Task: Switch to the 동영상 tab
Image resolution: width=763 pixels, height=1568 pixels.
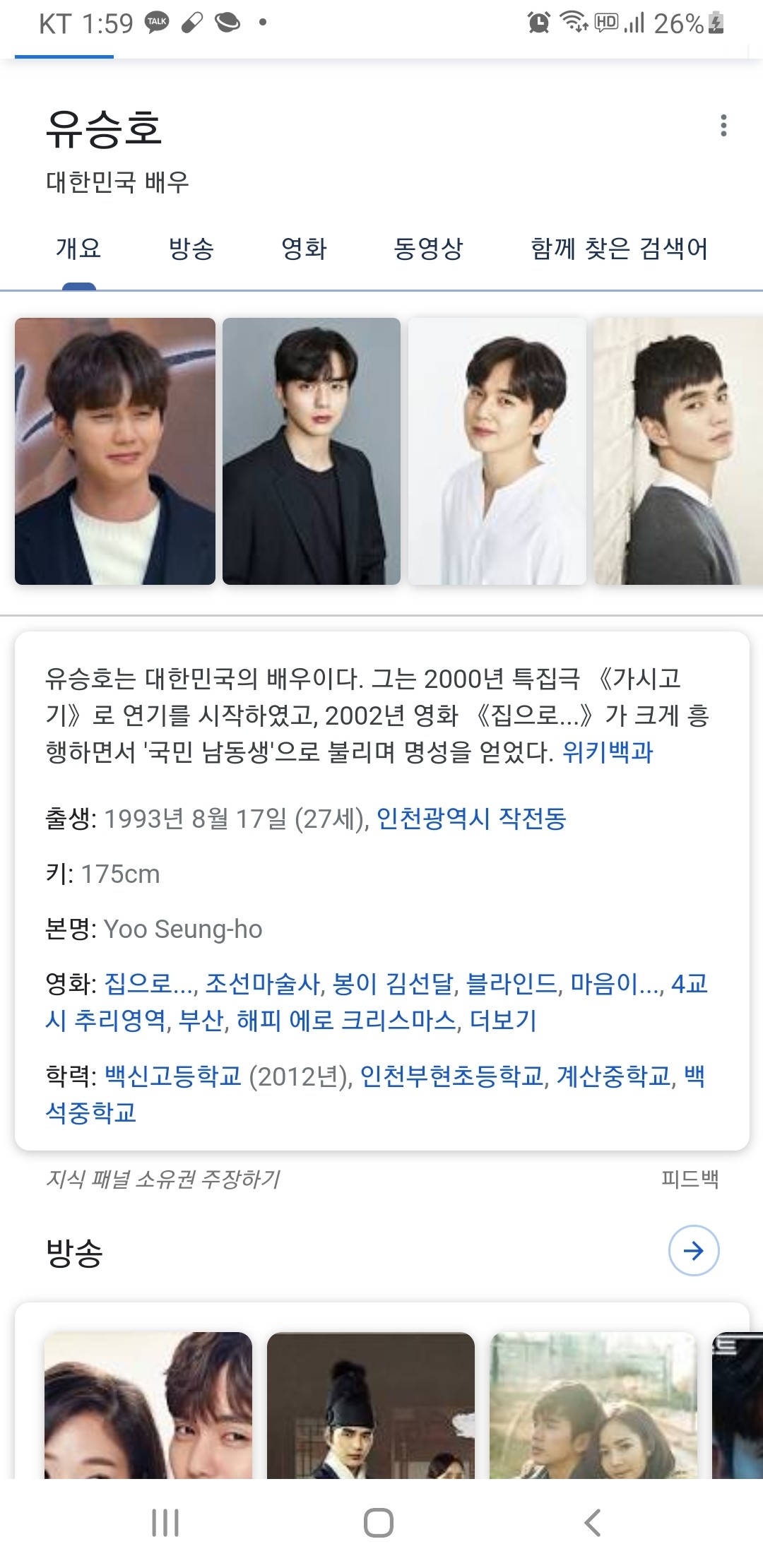Action: pyautogui.click(x=430, y=249)
